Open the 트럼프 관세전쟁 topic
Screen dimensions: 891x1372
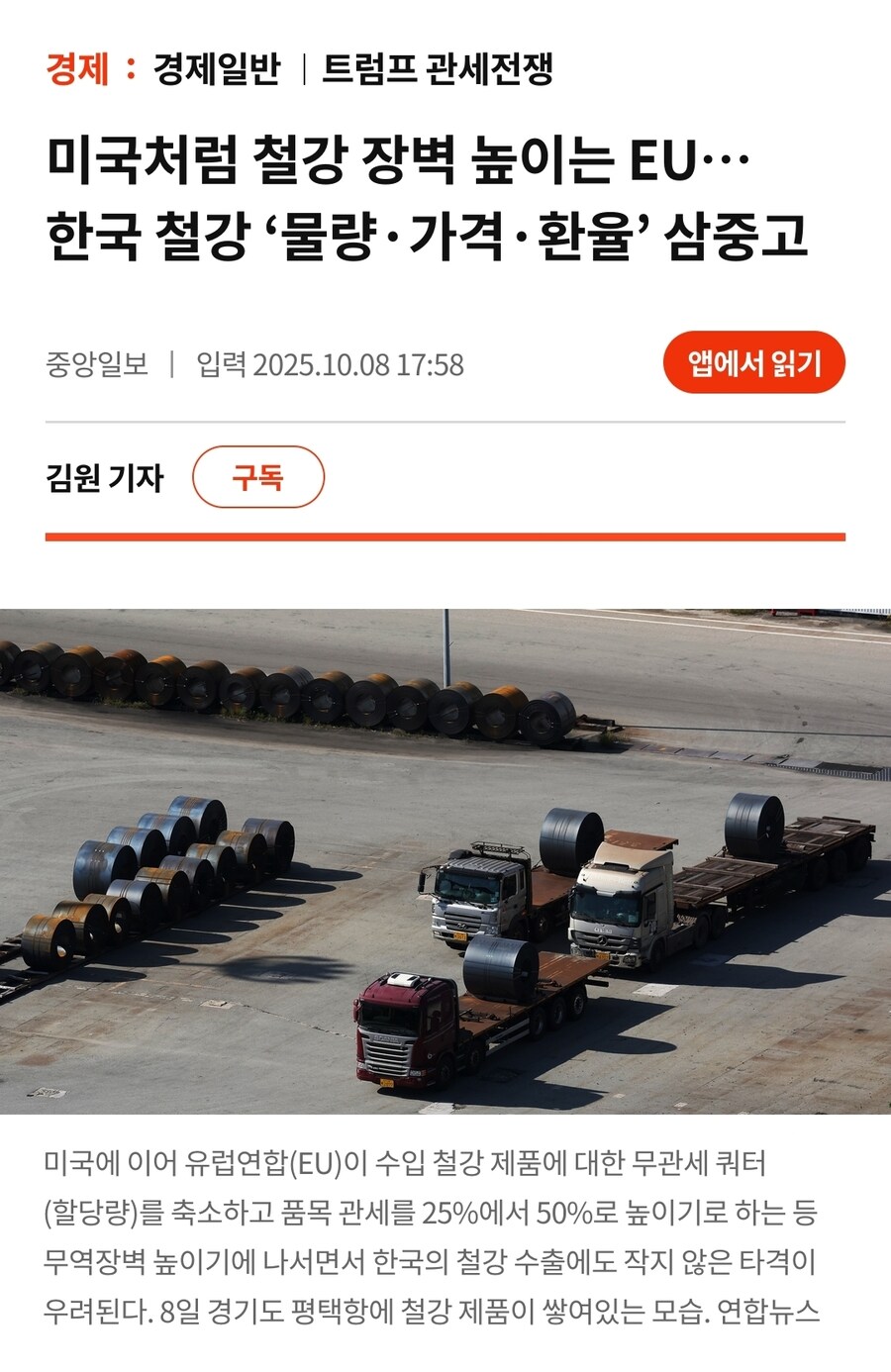click(x=437, y=69)
